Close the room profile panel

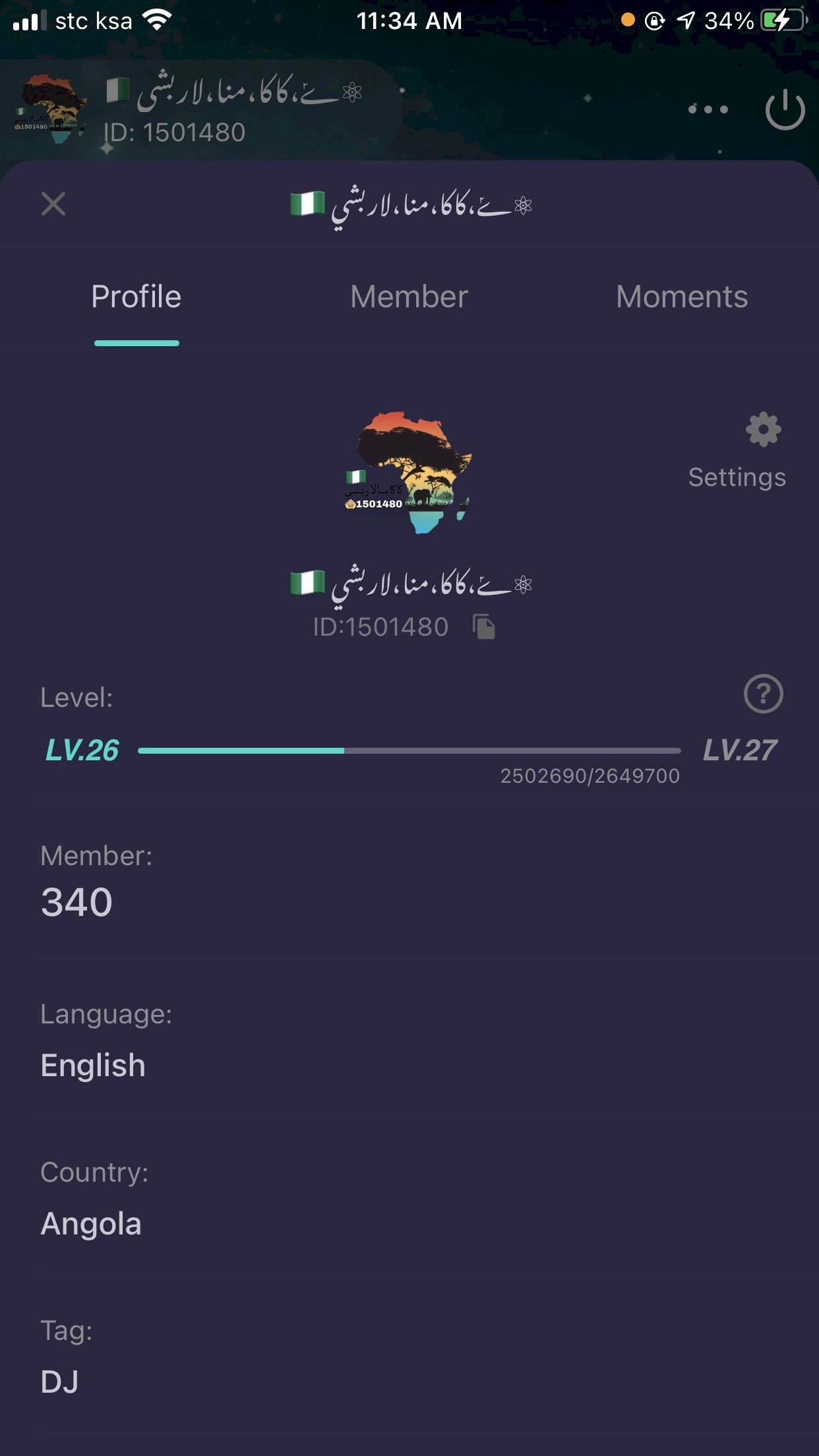(x=53, y=204)
